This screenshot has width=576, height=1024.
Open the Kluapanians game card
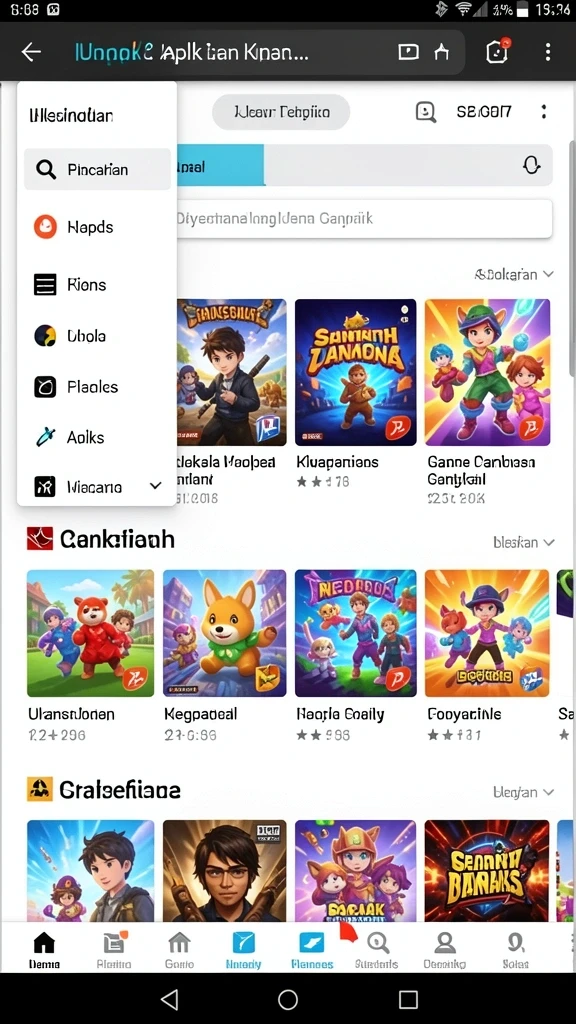(355, 393)
